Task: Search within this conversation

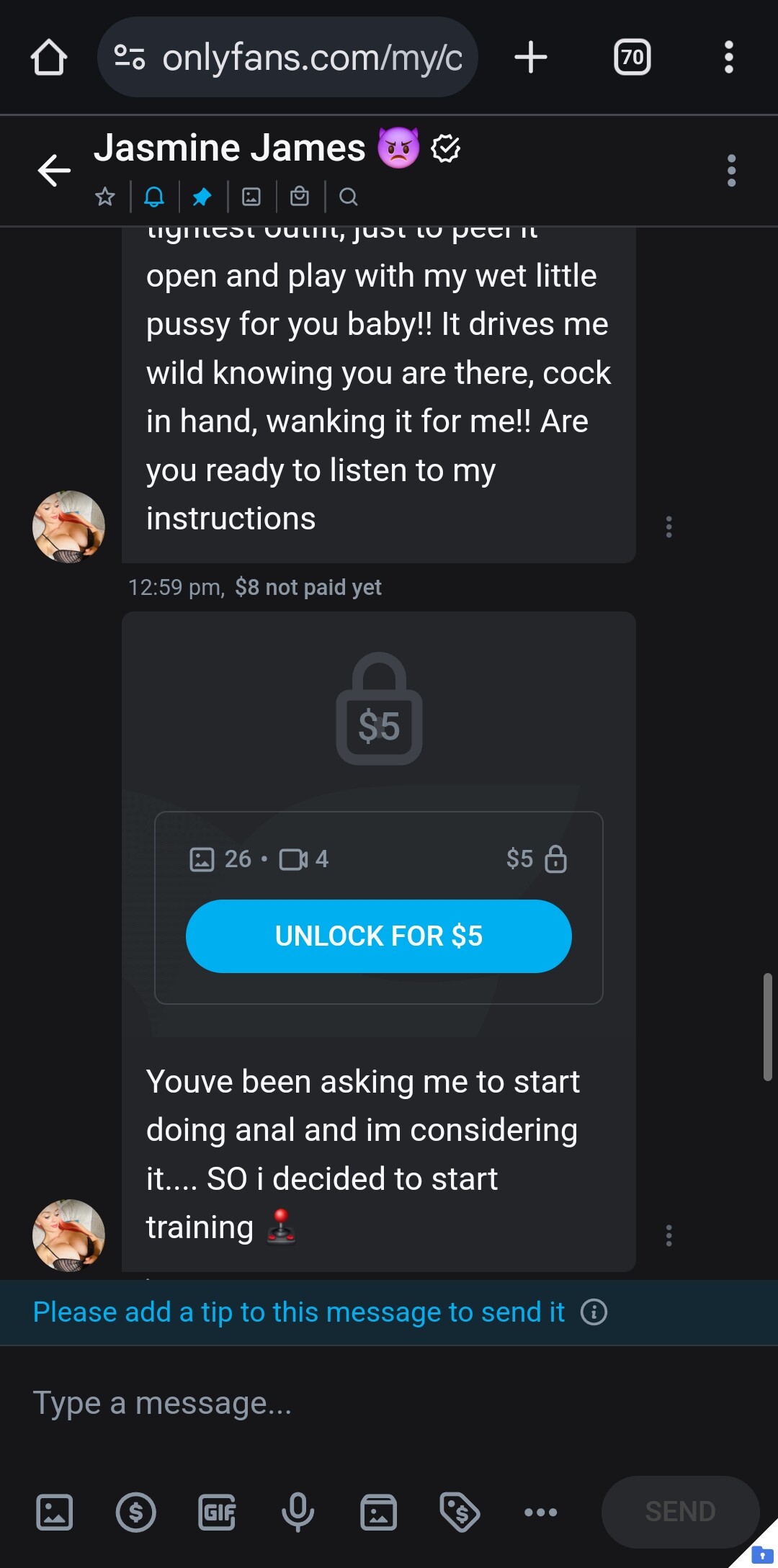Action: (x=349, y=197)
